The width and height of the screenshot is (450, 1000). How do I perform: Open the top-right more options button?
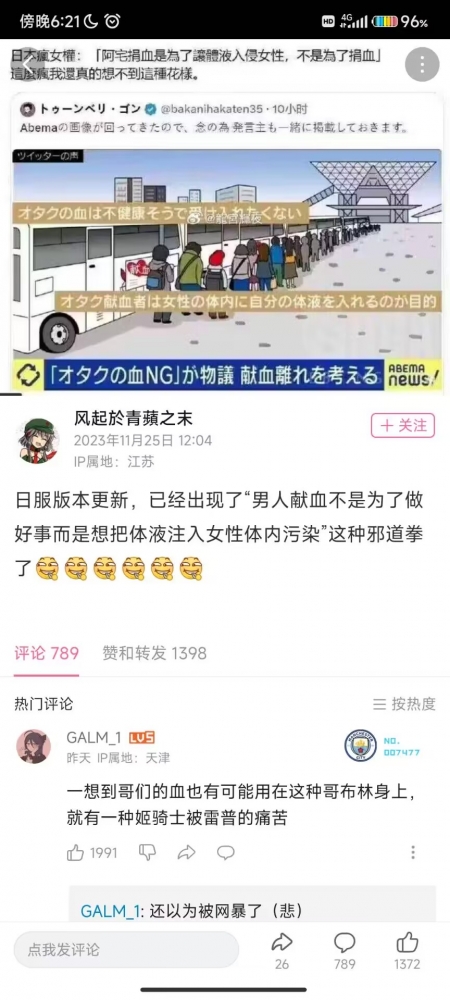point(422,64)
